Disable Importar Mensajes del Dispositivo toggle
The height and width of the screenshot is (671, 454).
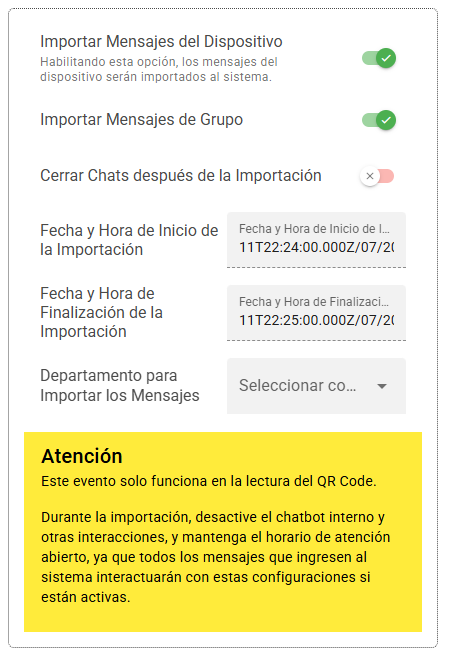click(x=379, y=58)
